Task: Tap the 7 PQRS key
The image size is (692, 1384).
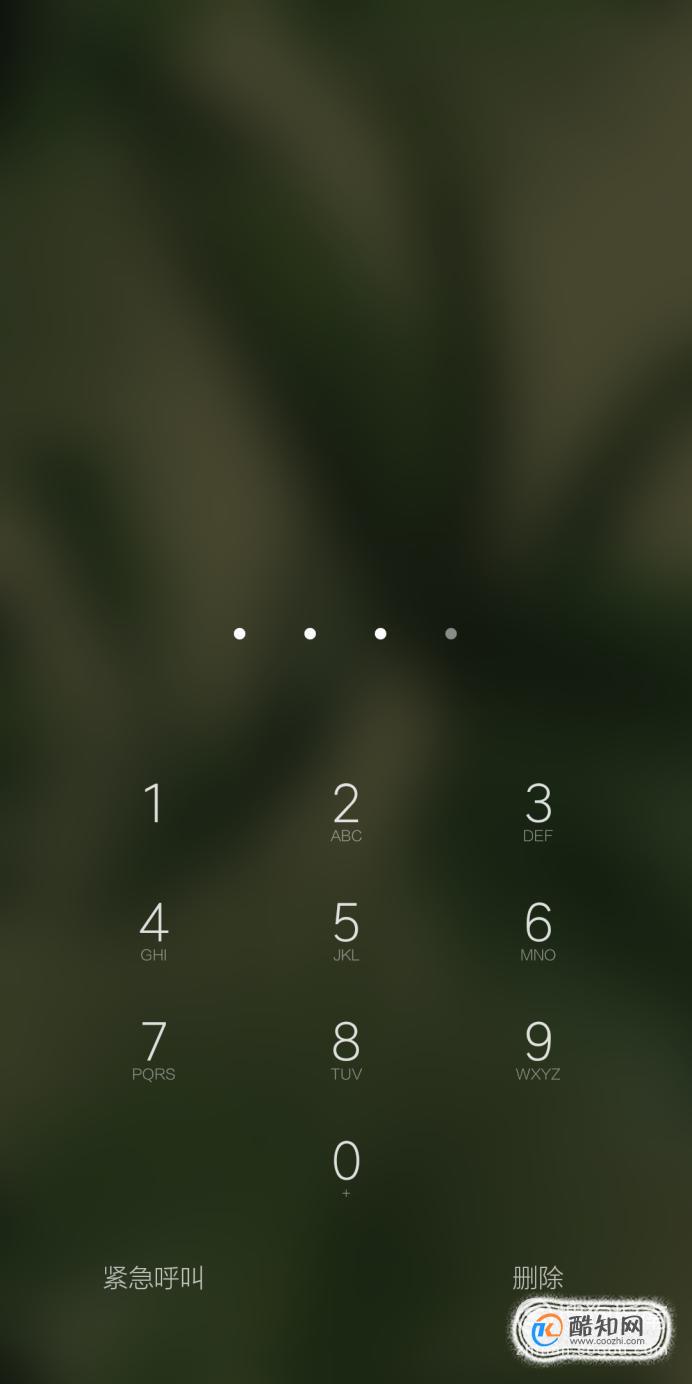Action: pos(153,1050)
